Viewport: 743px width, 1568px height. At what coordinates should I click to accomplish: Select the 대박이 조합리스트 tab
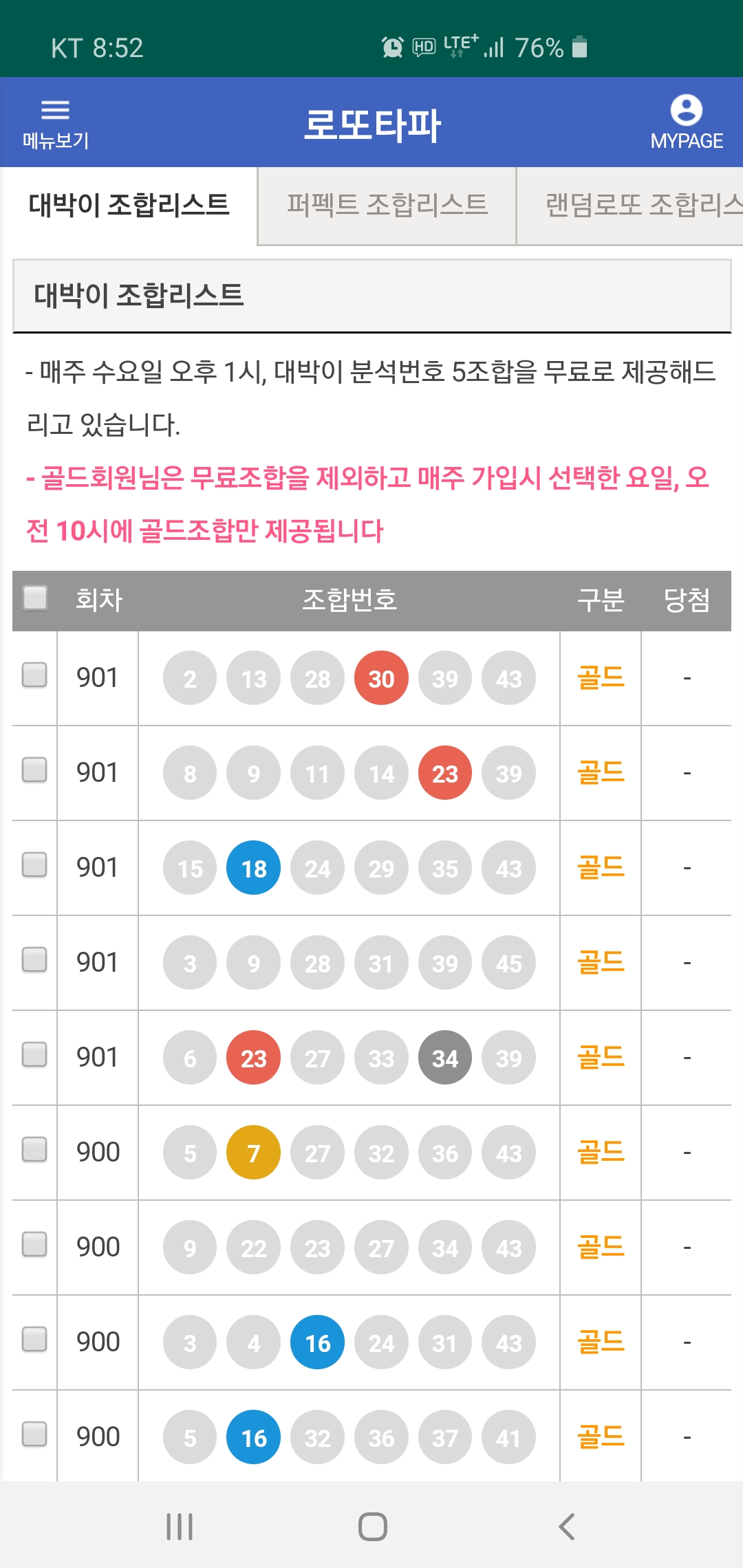coord(129,205)
